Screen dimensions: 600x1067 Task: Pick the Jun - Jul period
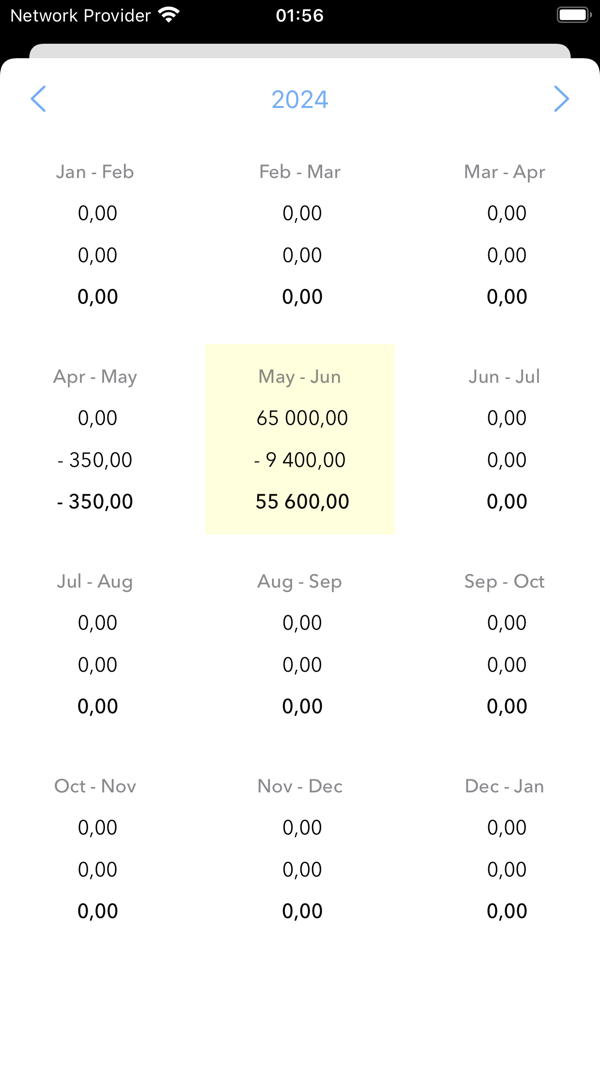pos(505,440)
